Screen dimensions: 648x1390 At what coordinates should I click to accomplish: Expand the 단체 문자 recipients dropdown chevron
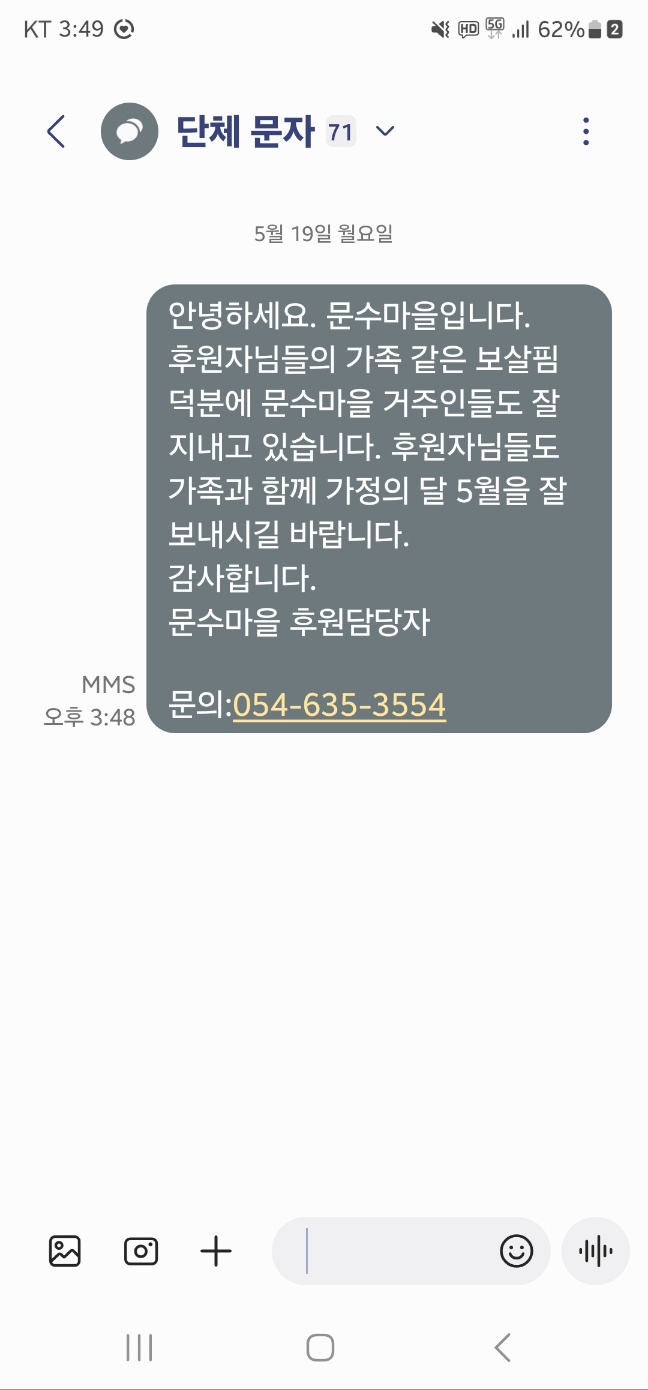(x=385, y=131)
